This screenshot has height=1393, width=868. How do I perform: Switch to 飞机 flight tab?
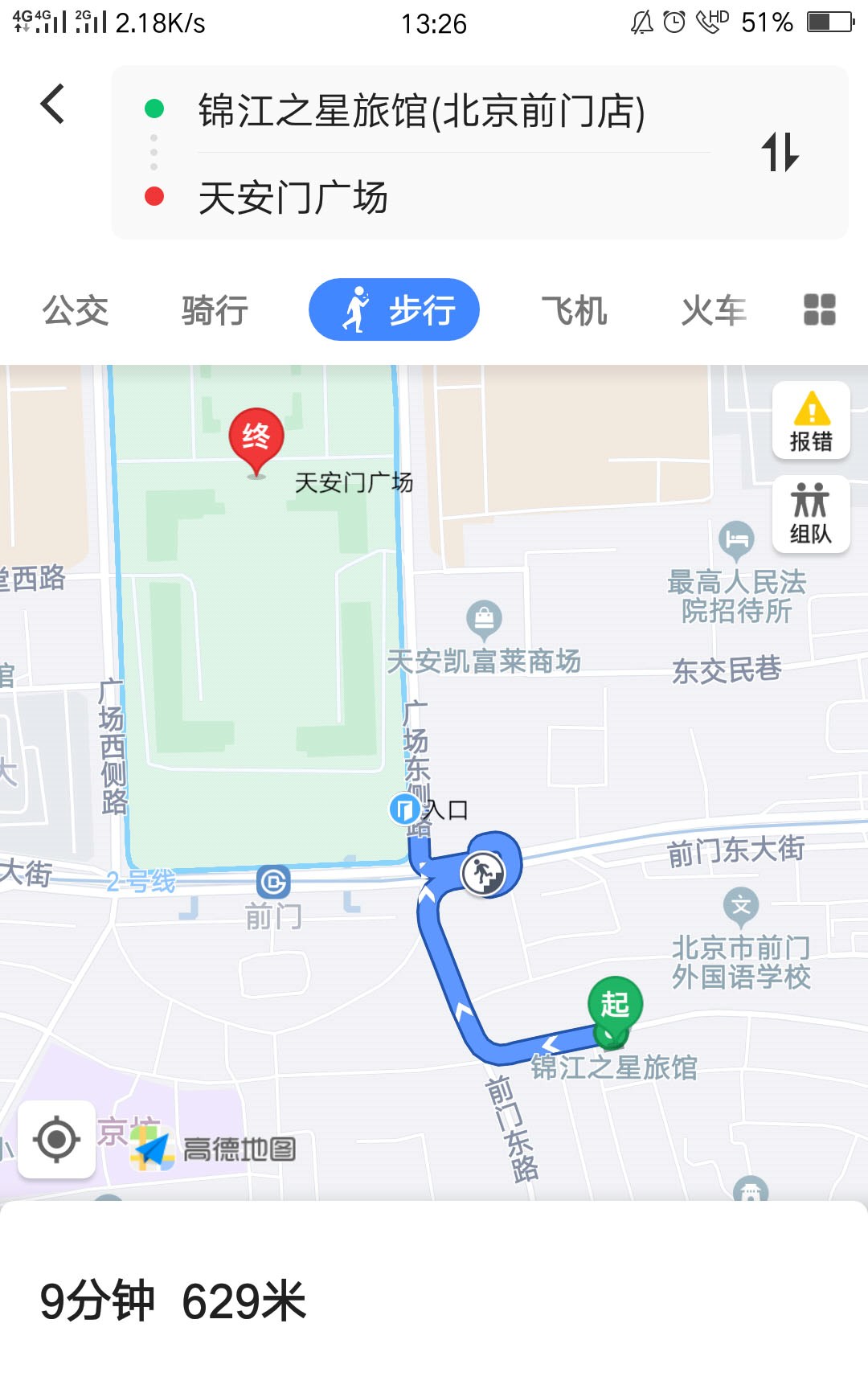(574, 310)
